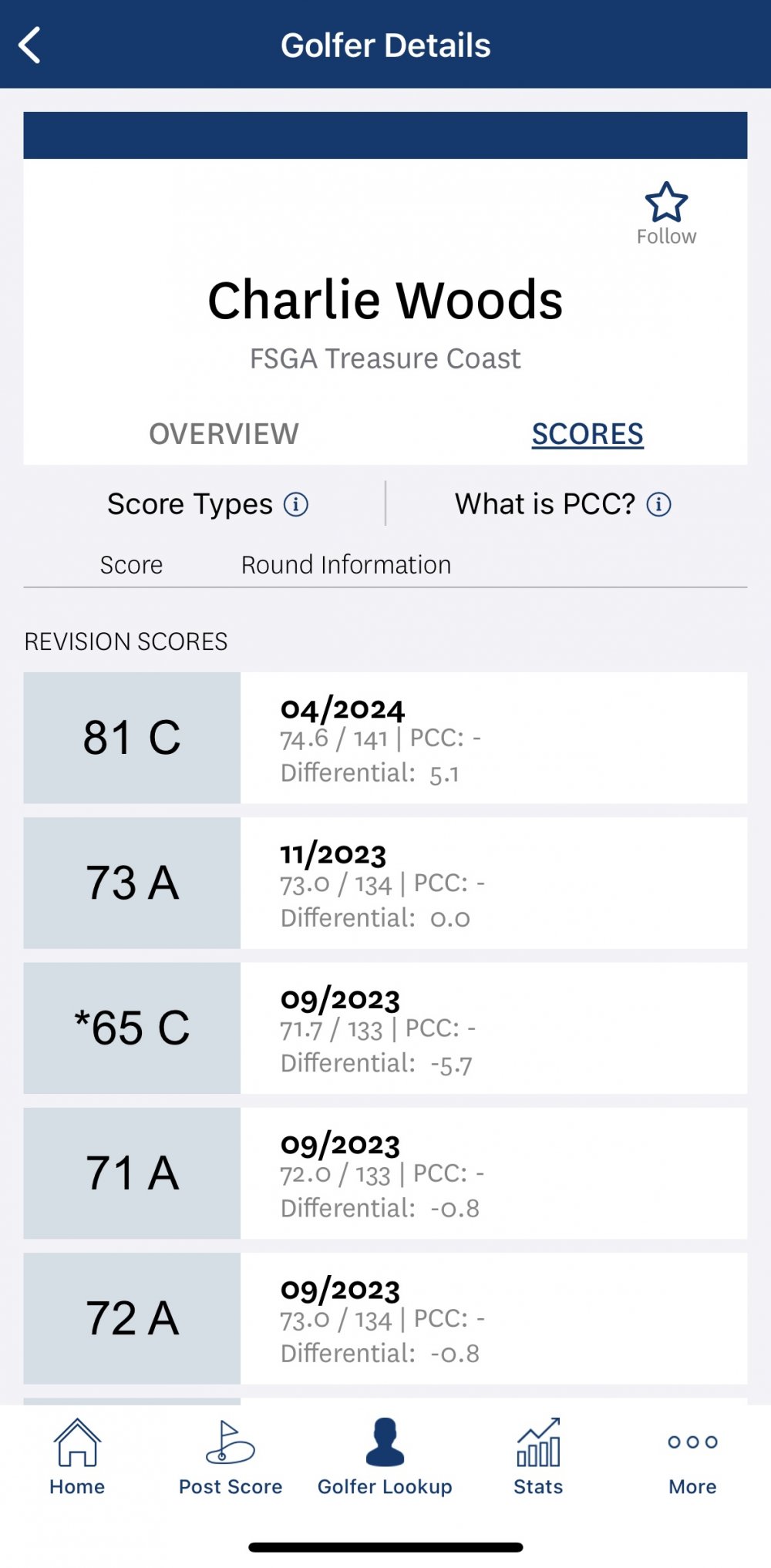Open the *65 C score details
Image resolution: width=771 pixels, height=1568 pixels.
click(x=385, y=1028)
